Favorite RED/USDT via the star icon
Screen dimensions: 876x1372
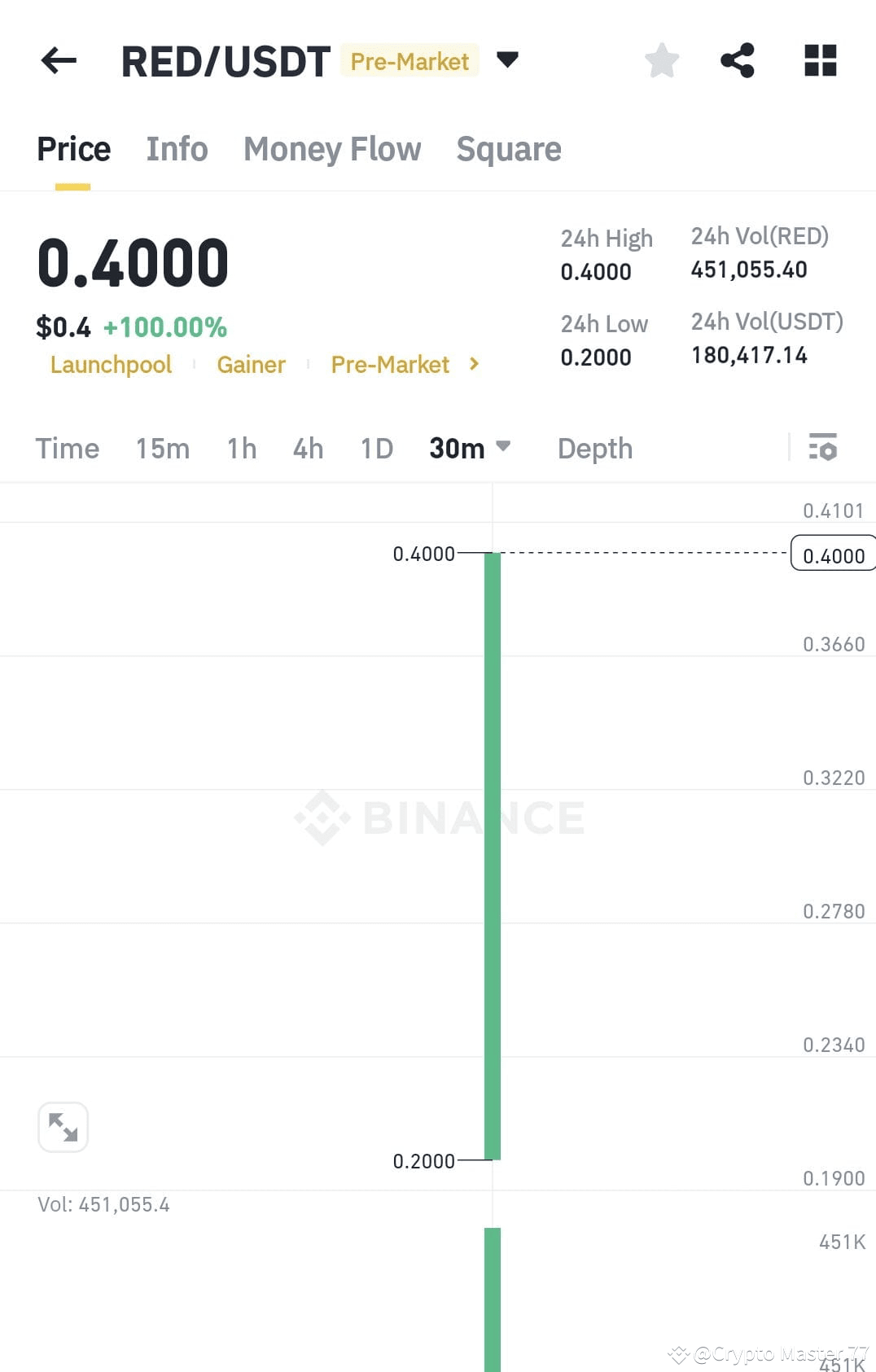(x=661, y=59)
